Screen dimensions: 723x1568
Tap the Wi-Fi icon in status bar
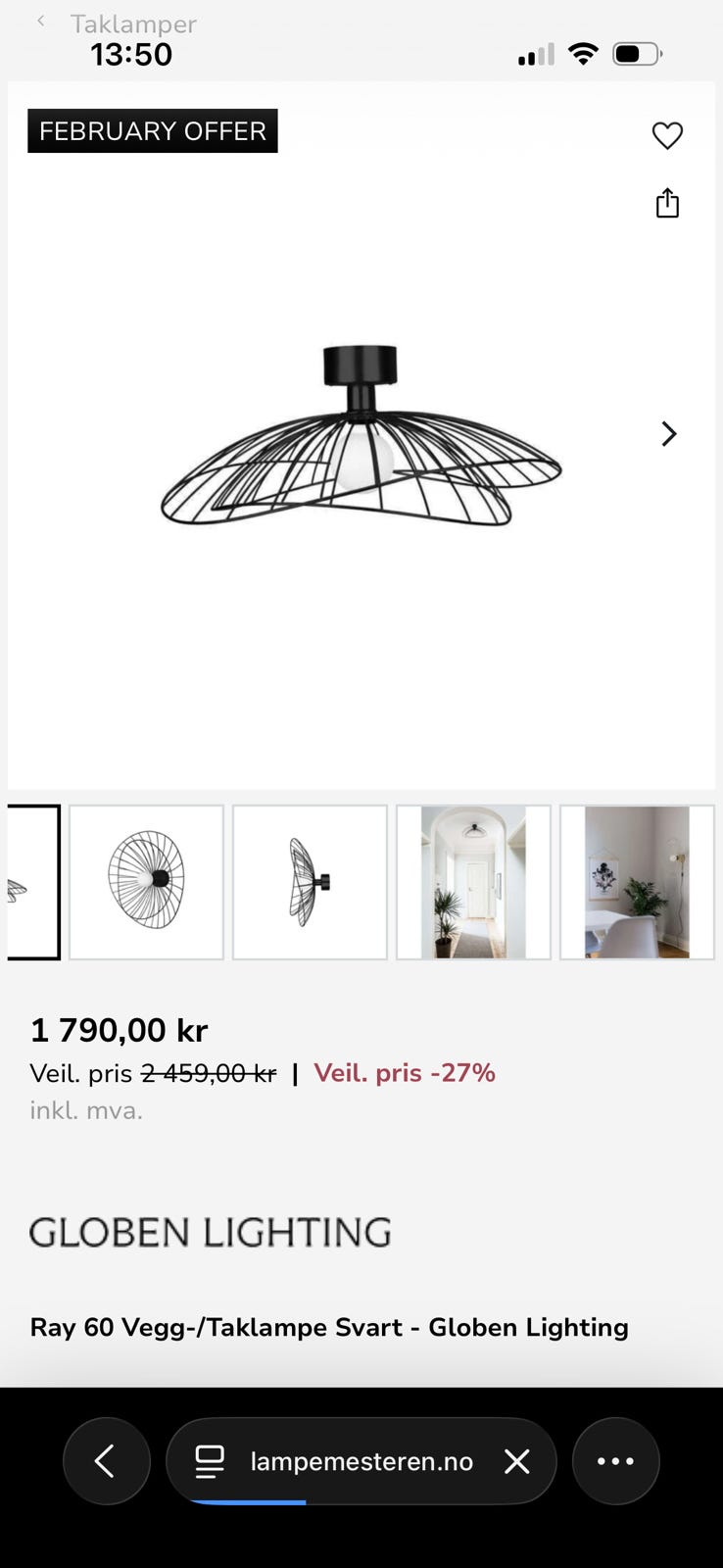click(583, 54)
